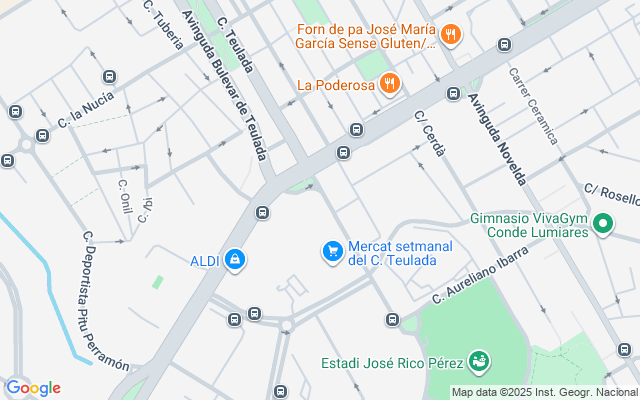Image resolution: width=640 pixels, height=400 pixels.
Task: Open the ALDI store marker
Action: click(x=235, y=261)
